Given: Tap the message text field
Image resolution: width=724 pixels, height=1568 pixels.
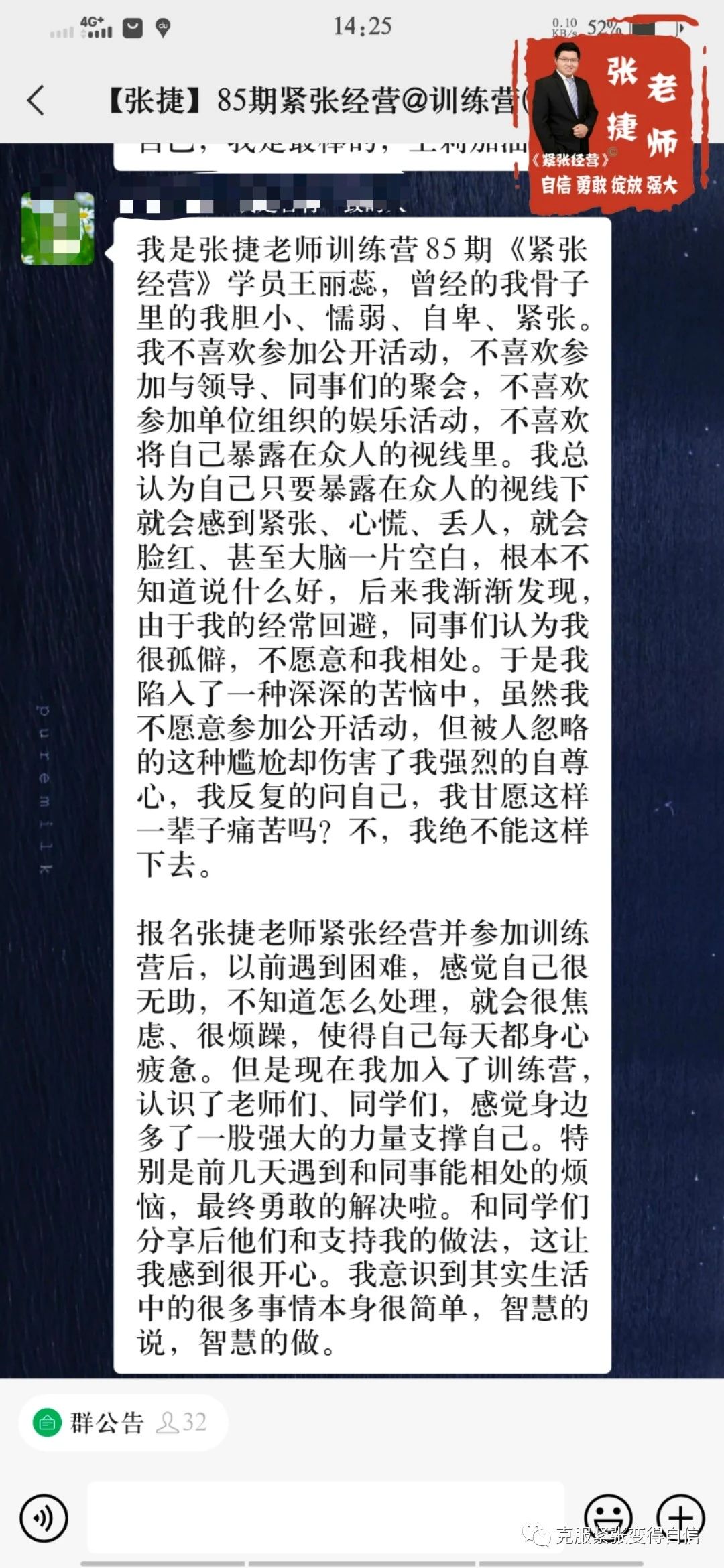Looking at the screenshot, I should click(326, 1517).
